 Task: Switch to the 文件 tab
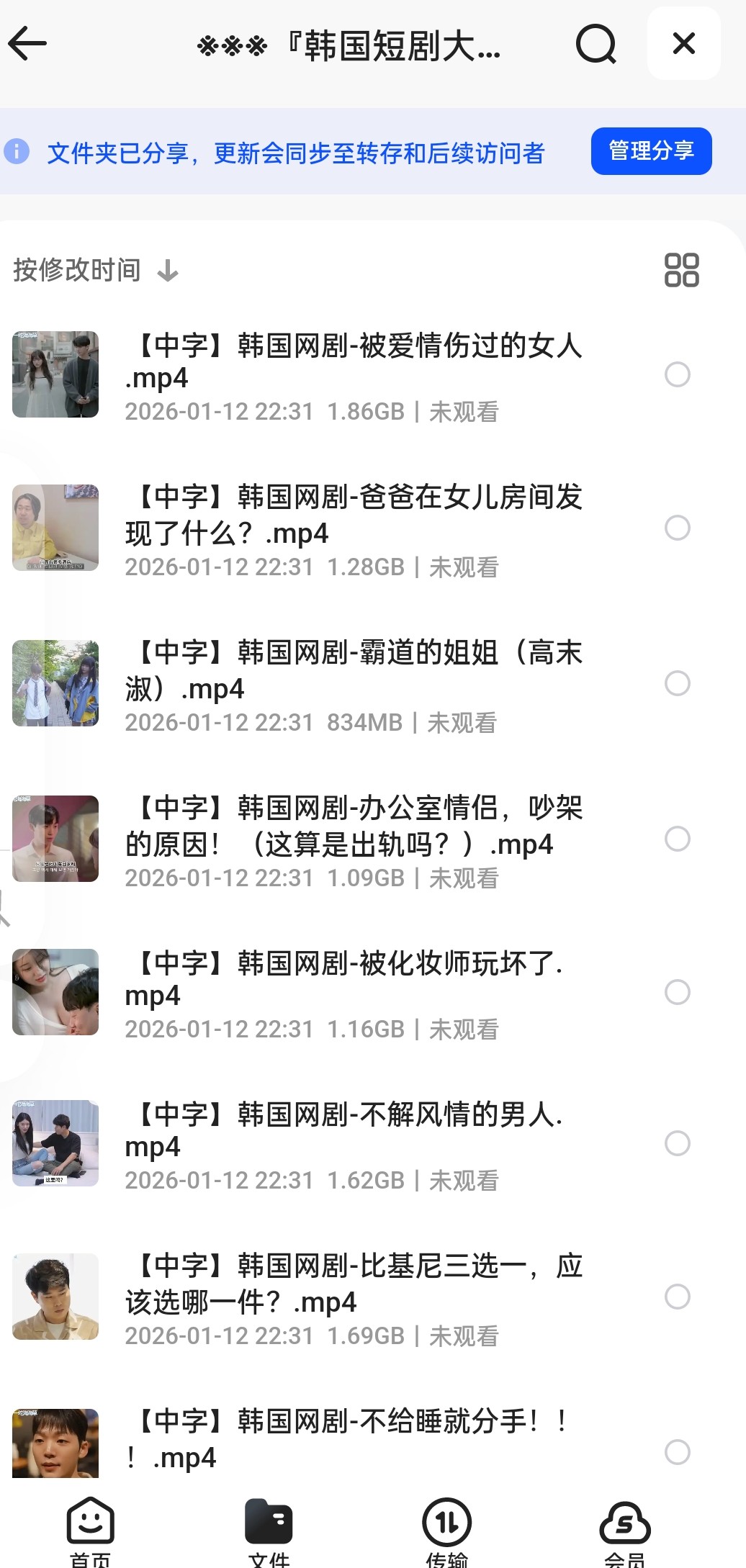(269, 1530)
